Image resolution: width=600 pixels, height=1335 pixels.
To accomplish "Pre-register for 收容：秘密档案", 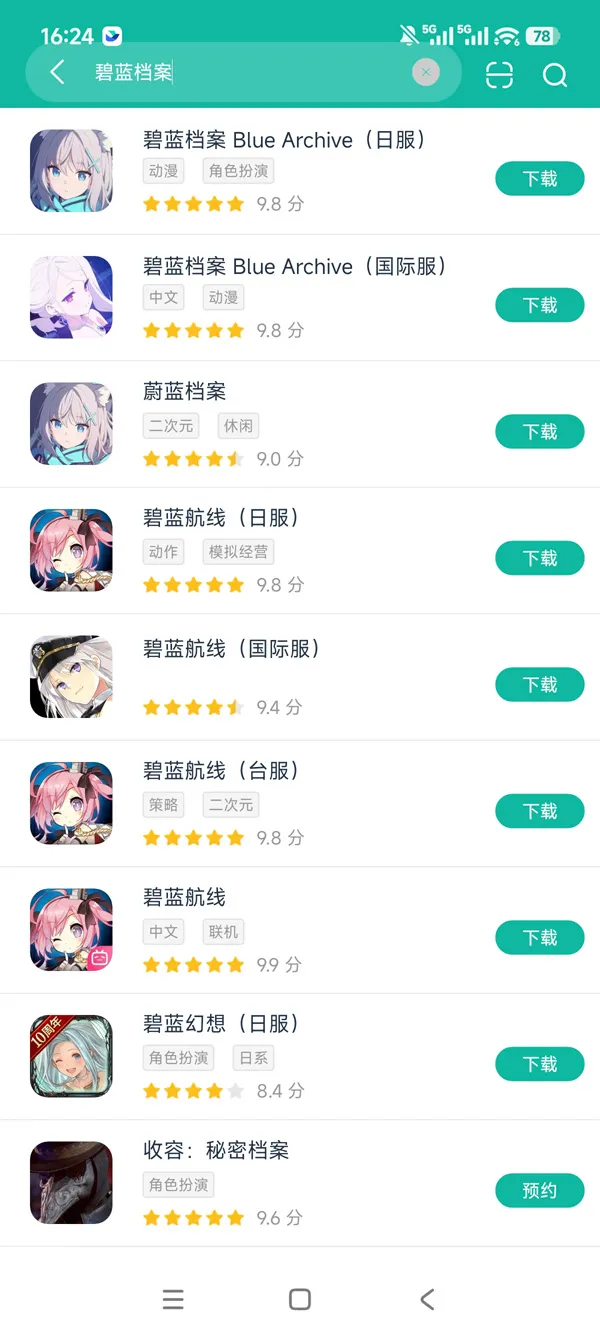I will point(539,1191).
